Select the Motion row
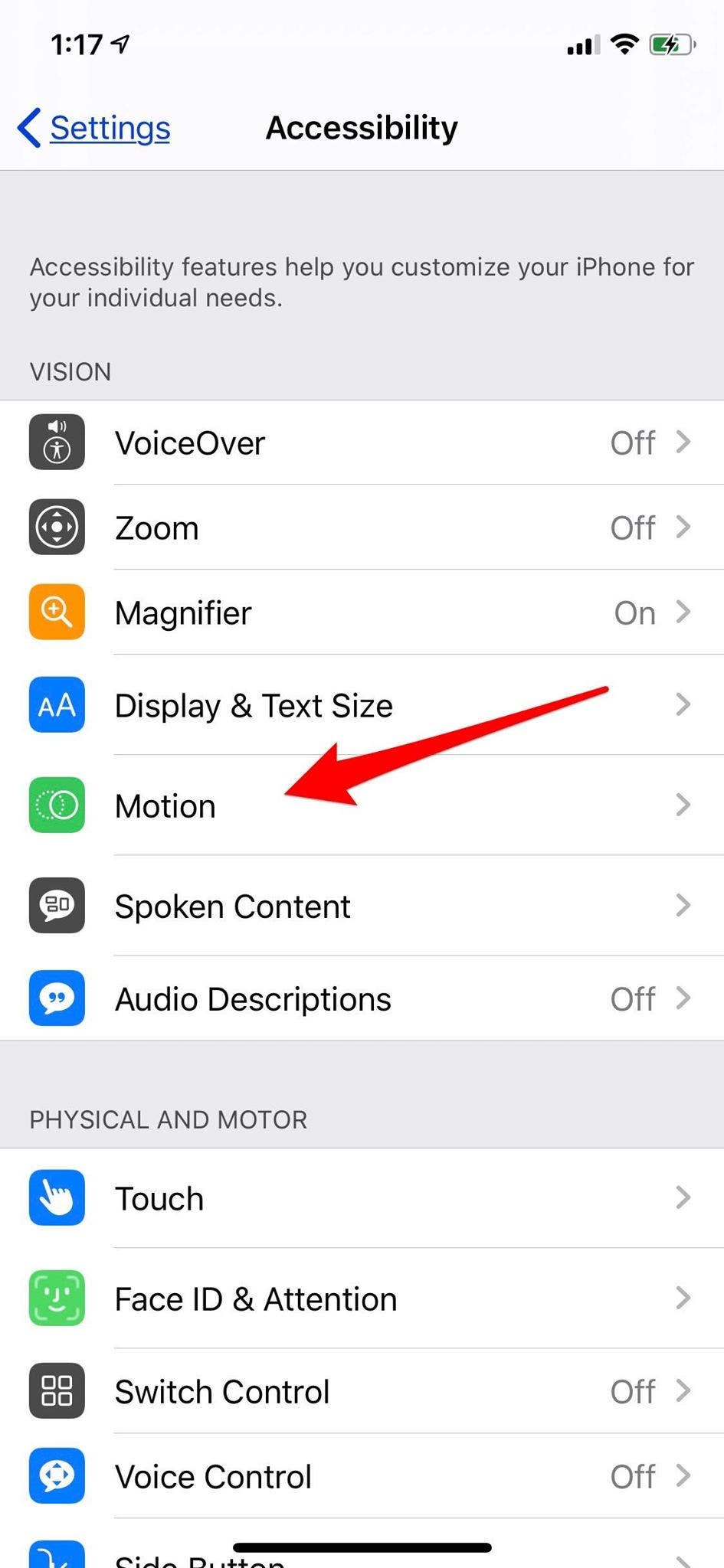The height and width of the screenshot is (1568, 724). (165, 805)
